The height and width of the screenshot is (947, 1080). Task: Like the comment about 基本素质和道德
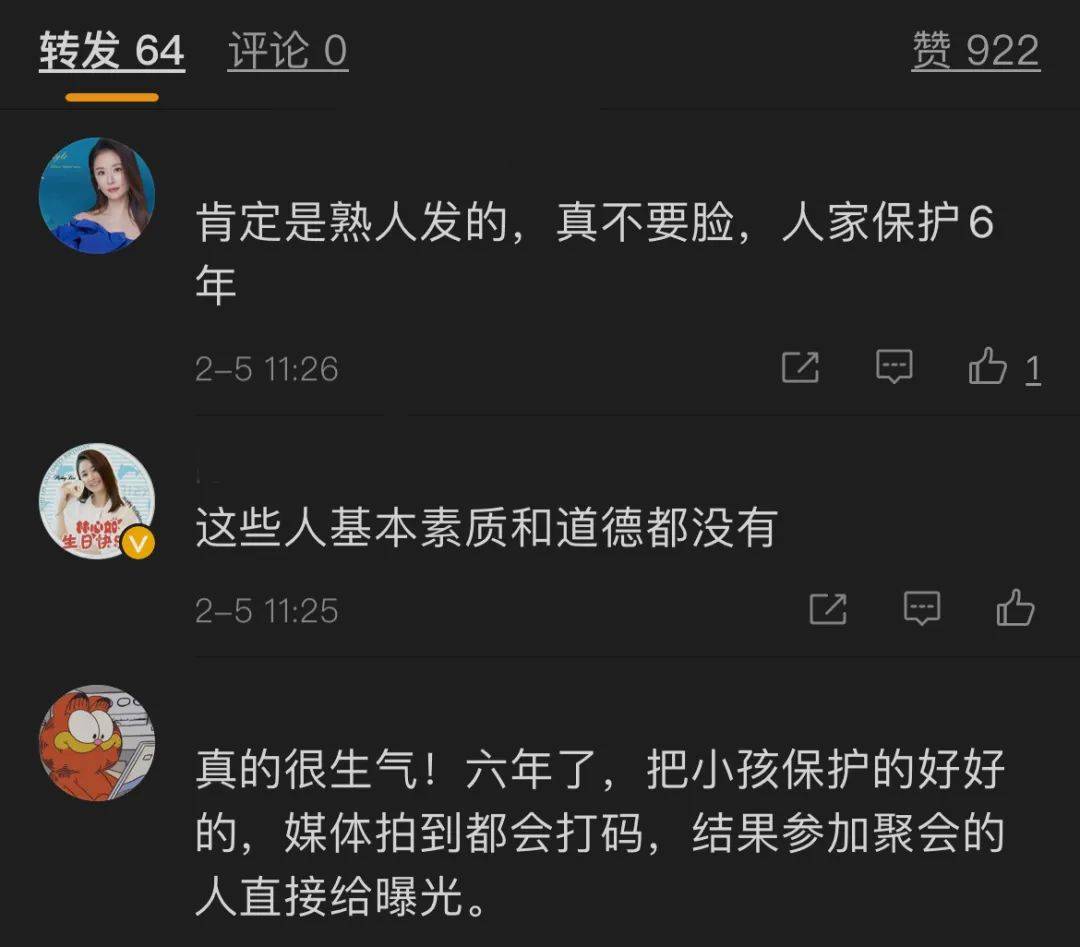[1015, 607]
